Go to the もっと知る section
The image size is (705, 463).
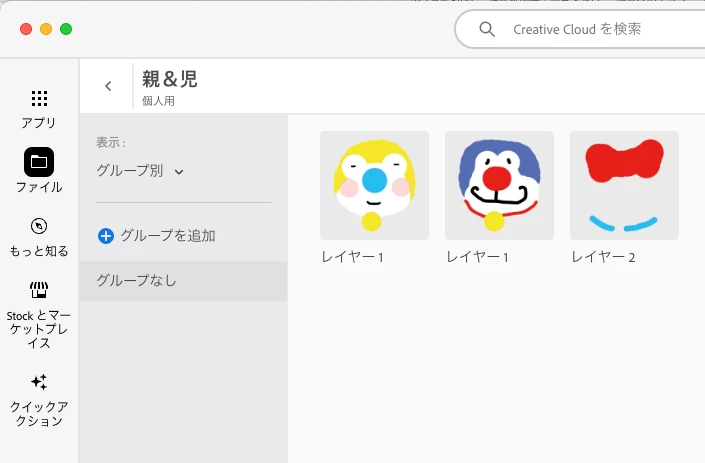pyautogui.click(x=39, y=235)
